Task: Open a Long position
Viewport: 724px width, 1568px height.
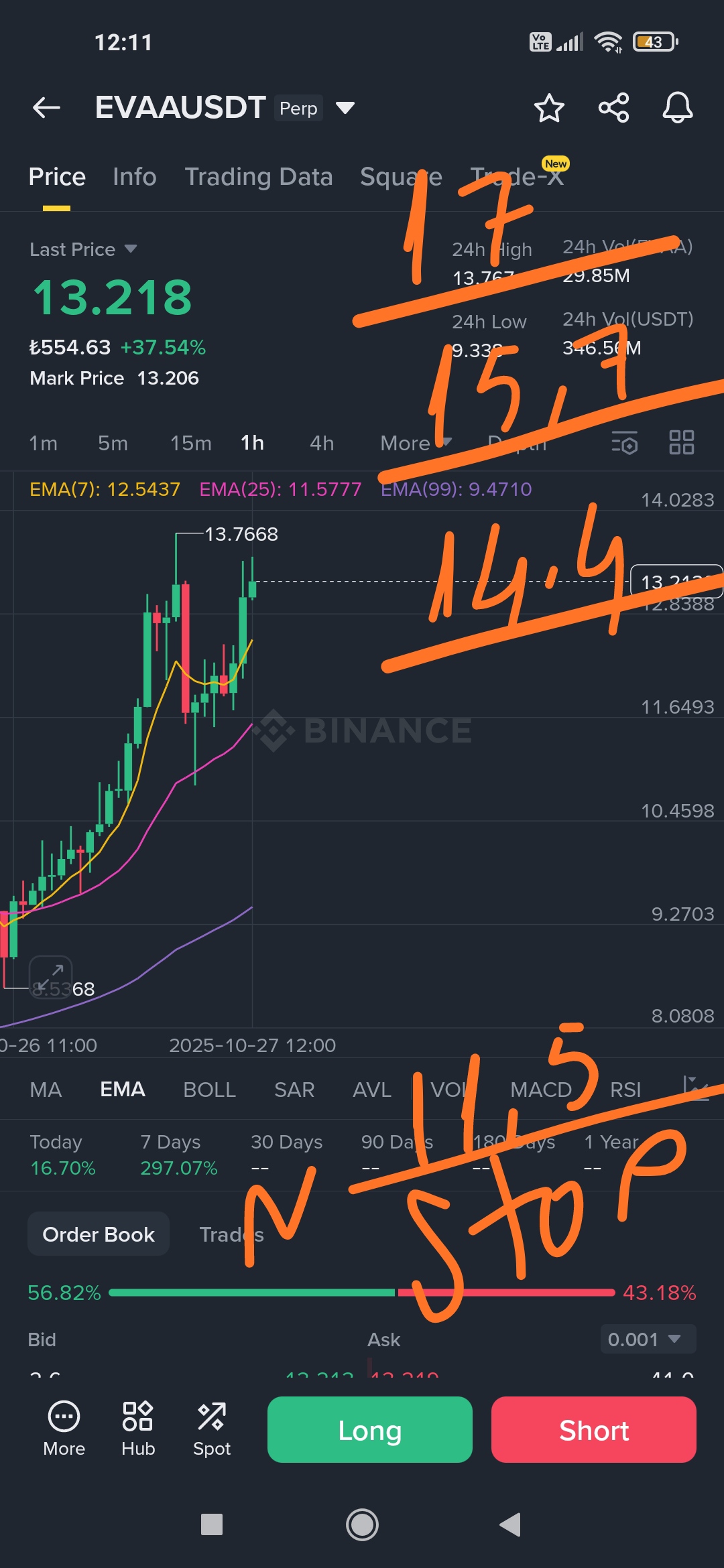Action: coord(370,1430)
